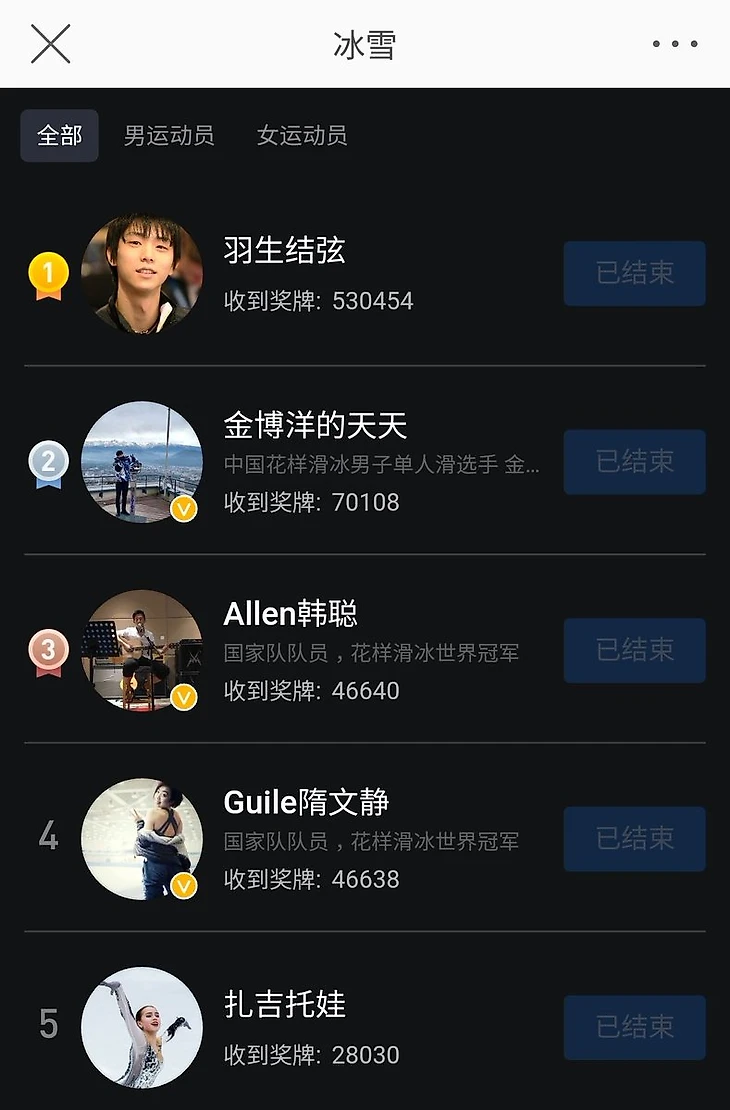The height and width of the screenshot is (1110, 730).
Task: Switch to the 女运动员 tab
Action: coord(302,136)
